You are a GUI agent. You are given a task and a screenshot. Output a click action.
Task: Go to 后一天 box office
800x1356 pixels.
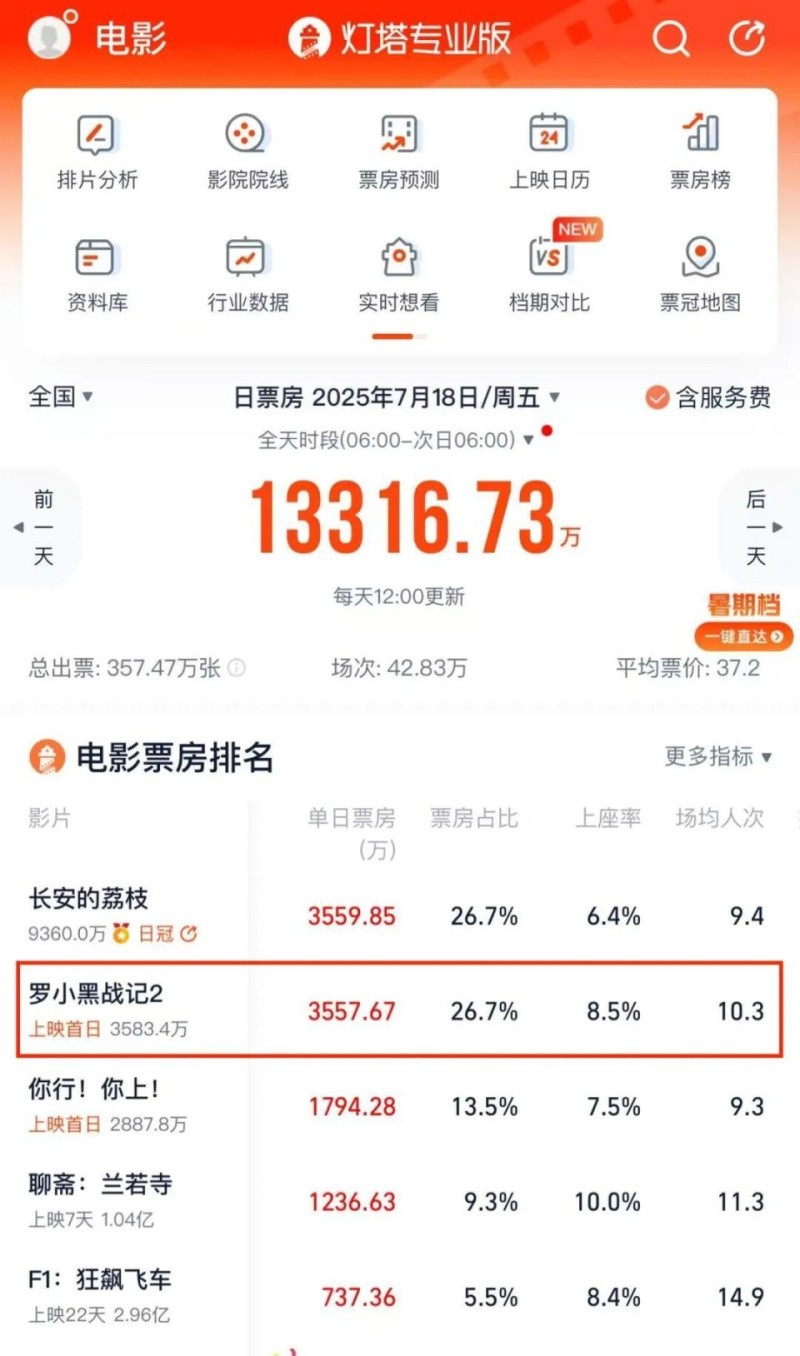point(756,528)
